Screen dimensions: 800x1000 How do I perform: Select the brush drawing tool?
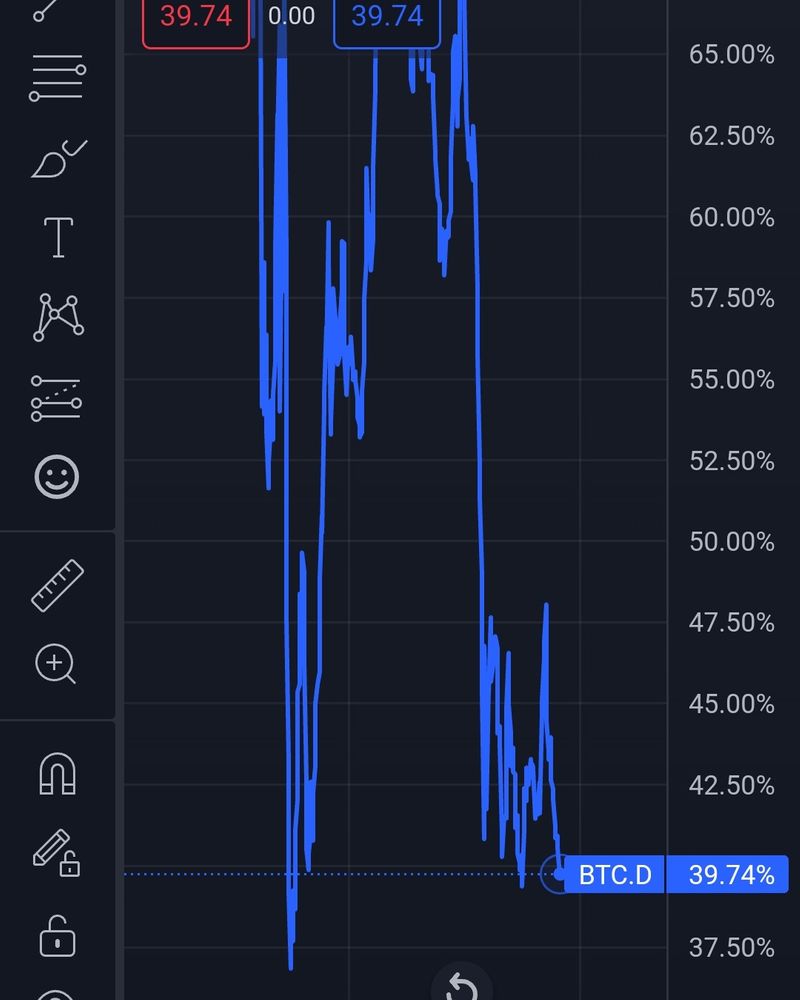click(58, 159)
